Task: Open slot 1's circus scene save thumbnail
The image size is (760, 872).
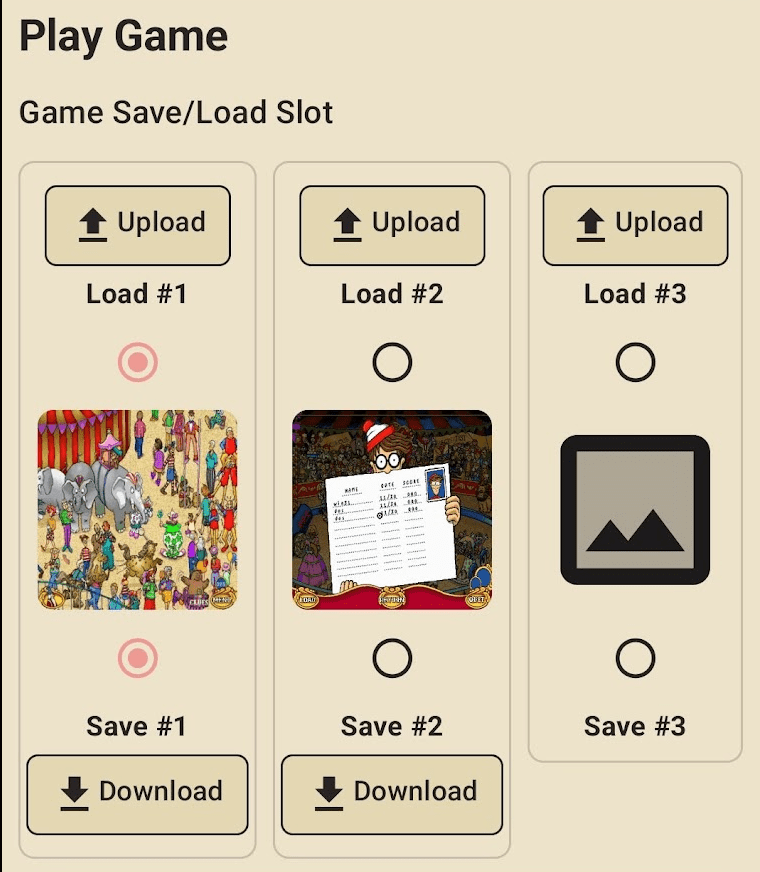Action: coord(137,505)
